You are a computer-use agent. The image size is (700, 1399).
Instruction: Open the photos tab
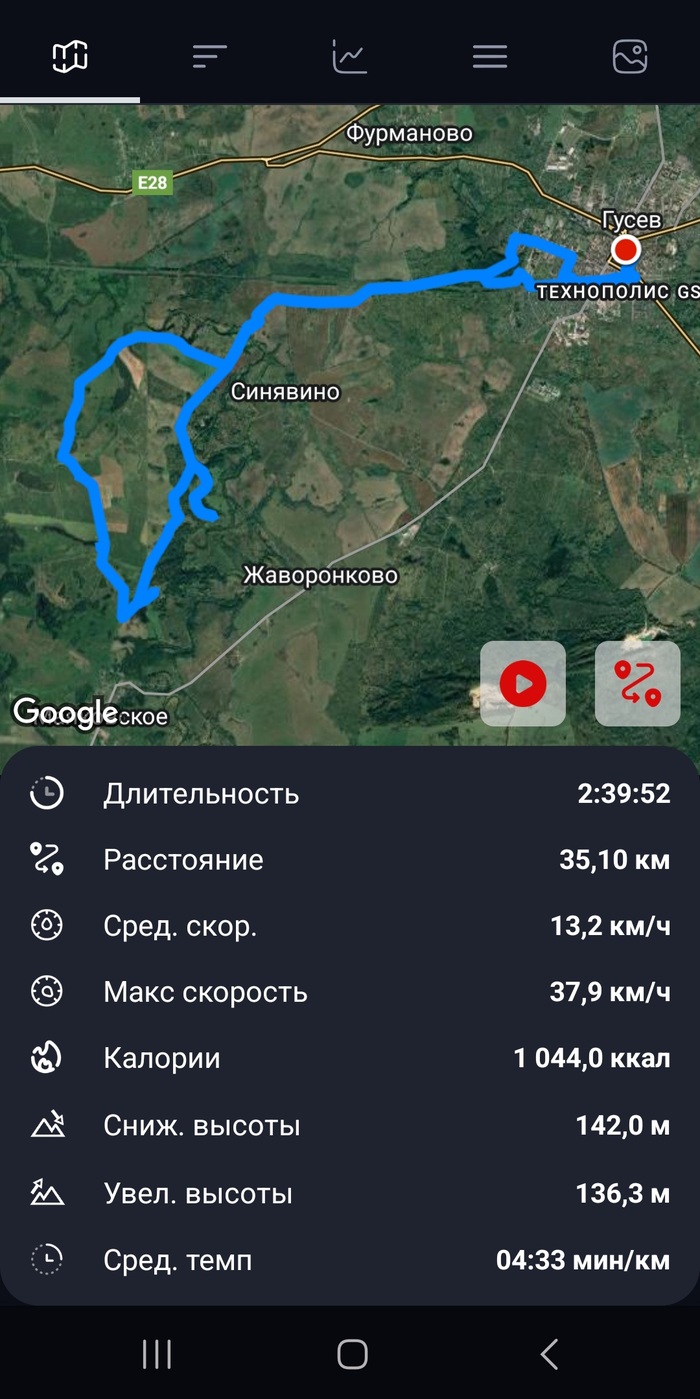tap(630, 56)
